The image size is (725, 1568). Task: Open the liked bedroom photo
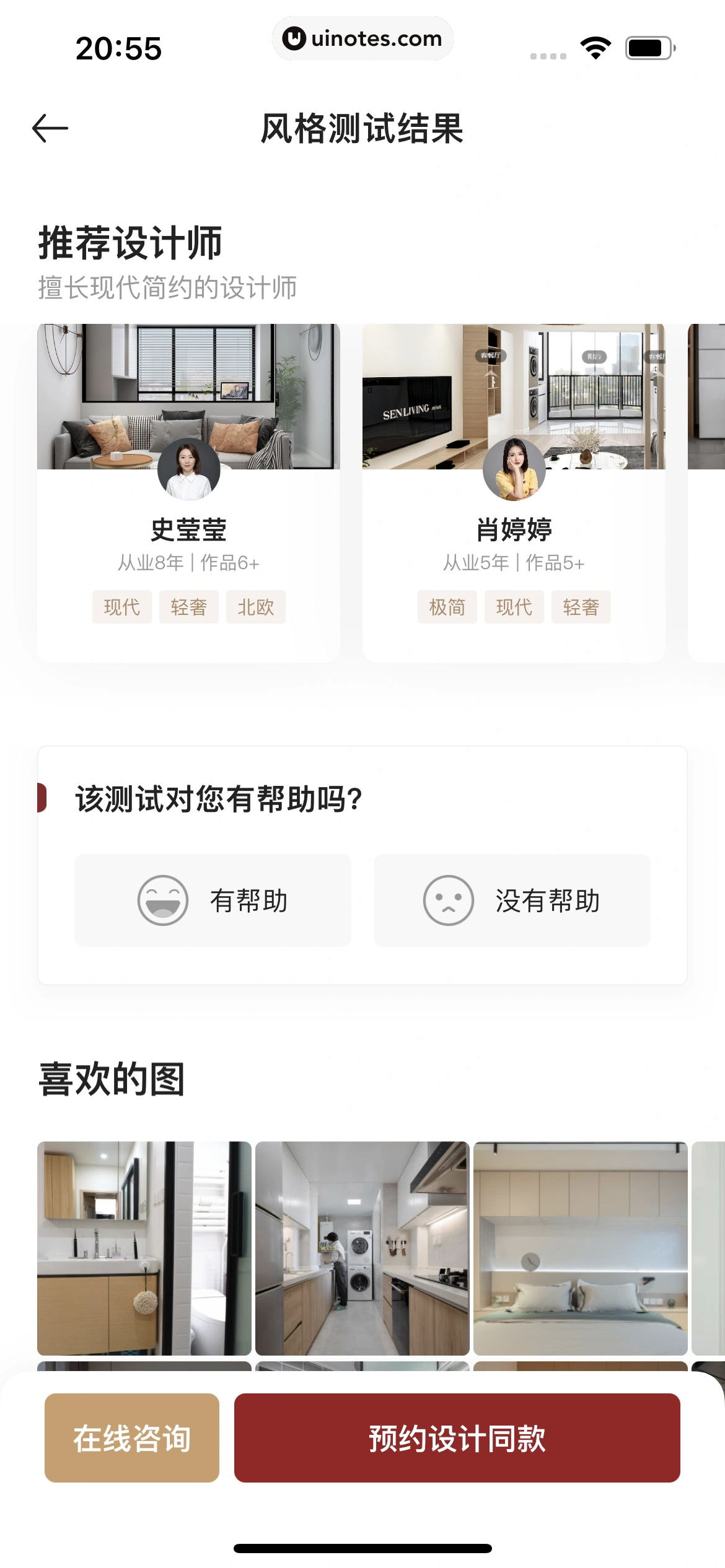(580, 1248)
